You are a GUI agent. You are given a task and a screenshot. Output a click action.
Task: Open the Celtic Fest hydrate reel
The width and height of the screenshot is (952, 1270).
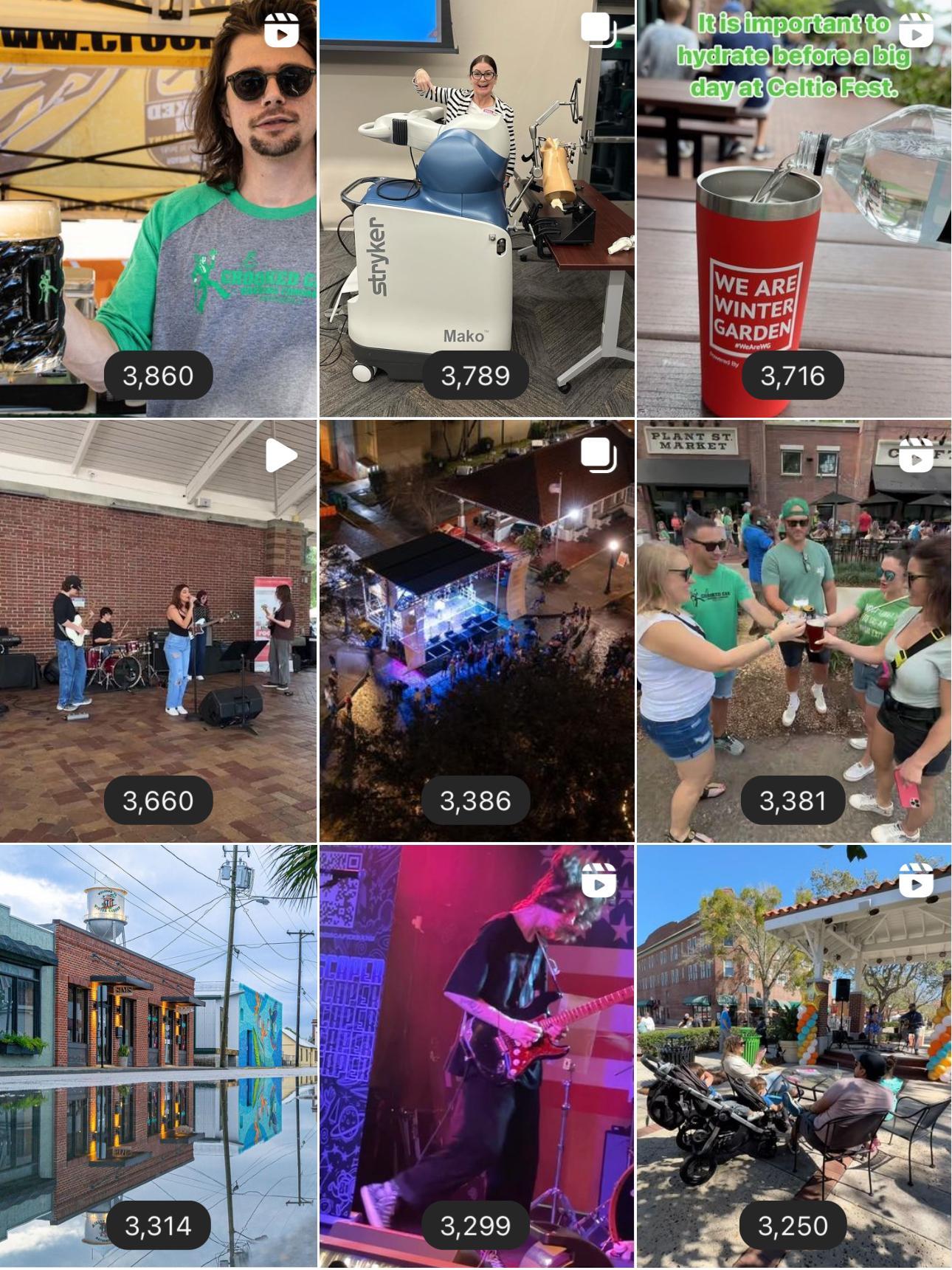click(x=794, y=208)
